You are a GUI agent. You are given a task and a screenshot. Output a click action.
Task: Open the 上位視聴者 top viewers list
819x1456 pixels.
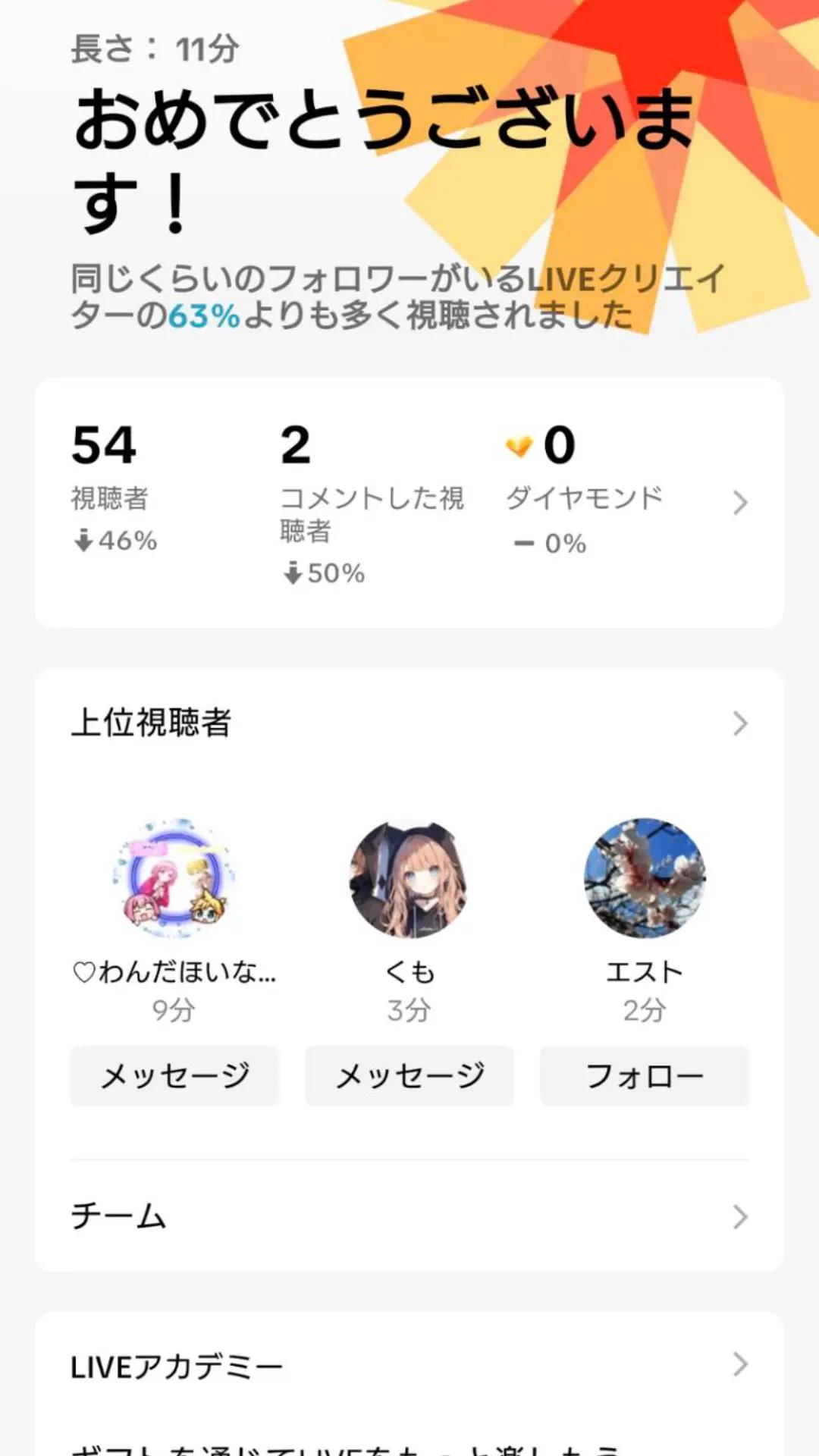click(740, 723)
